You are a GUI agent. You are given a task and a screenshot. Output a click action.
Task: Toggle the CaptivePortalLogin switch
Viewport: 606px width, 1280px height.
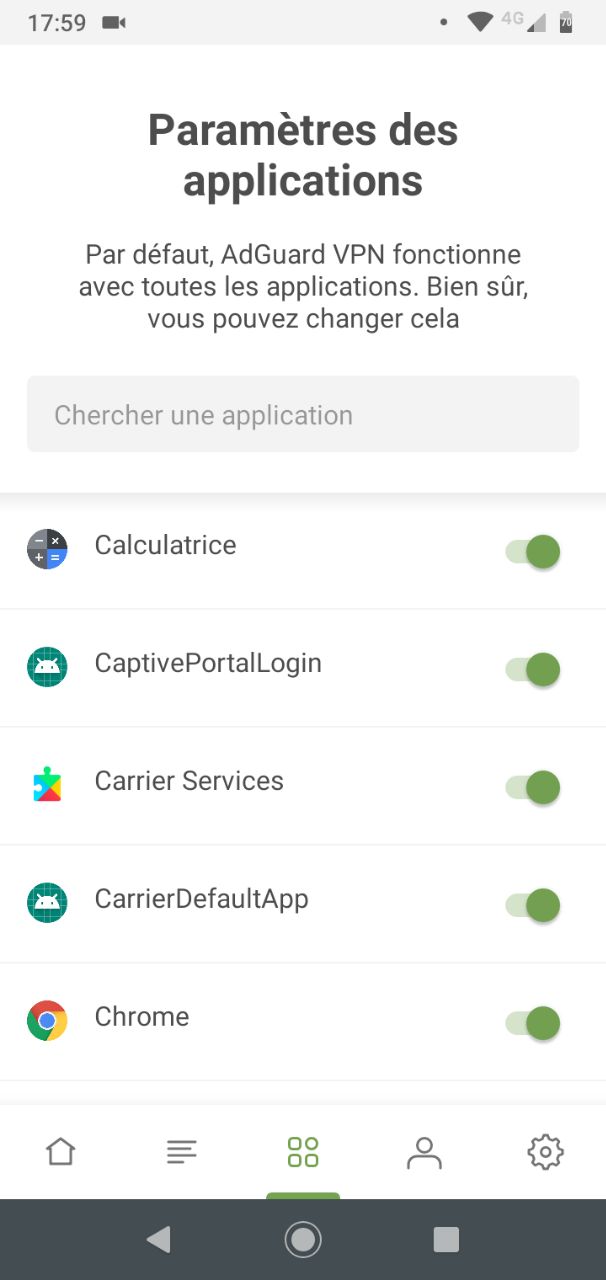[532, 669]
